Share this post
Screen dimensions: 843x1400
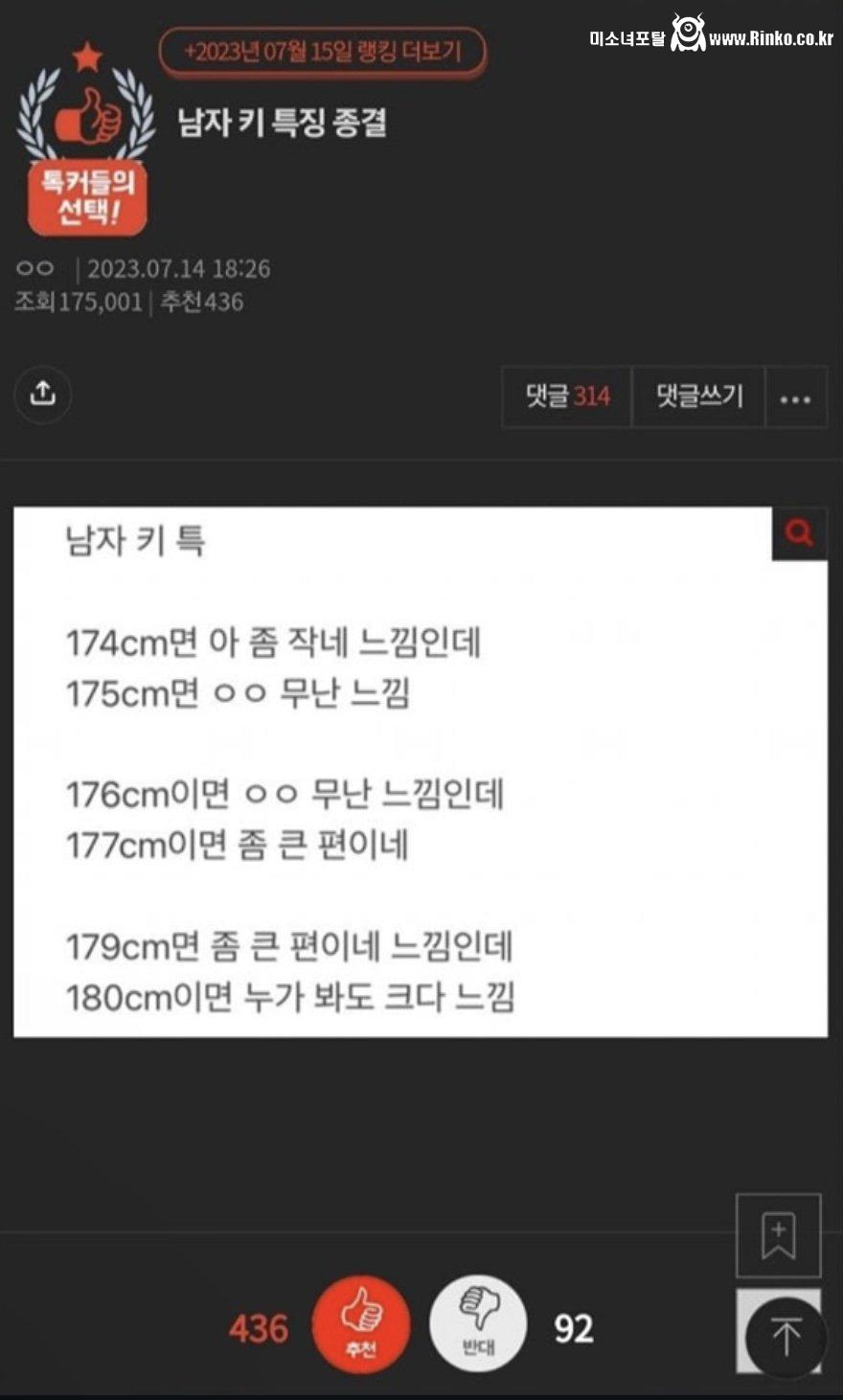pos(43,394)
